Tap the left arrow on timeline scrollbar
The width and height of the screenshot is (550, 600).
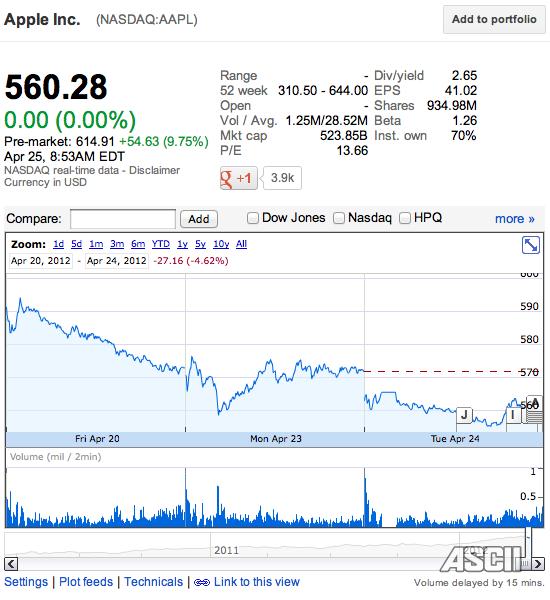coord(11,564)
